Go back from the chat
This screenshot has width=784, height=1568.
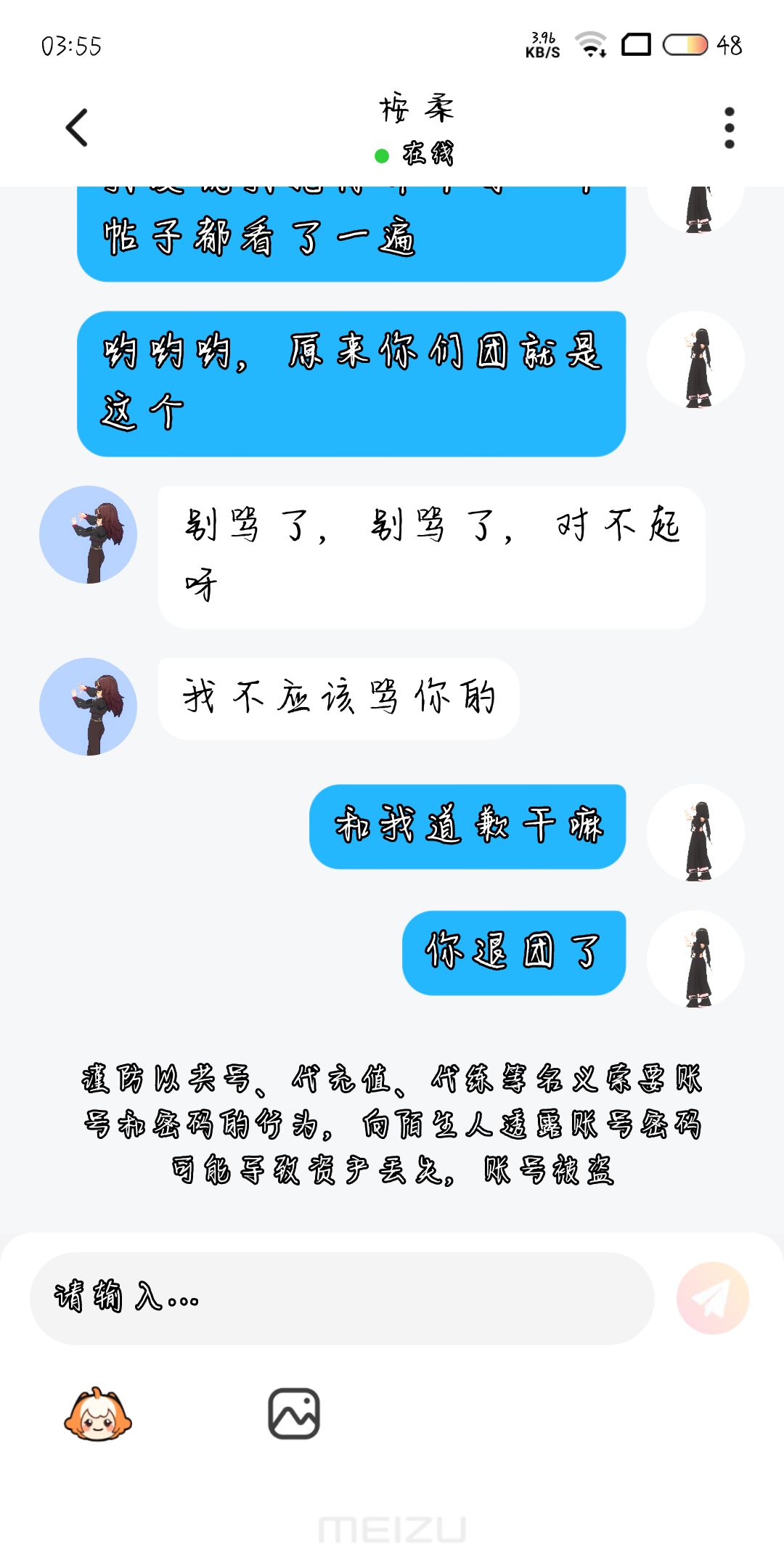pos(77,128)
